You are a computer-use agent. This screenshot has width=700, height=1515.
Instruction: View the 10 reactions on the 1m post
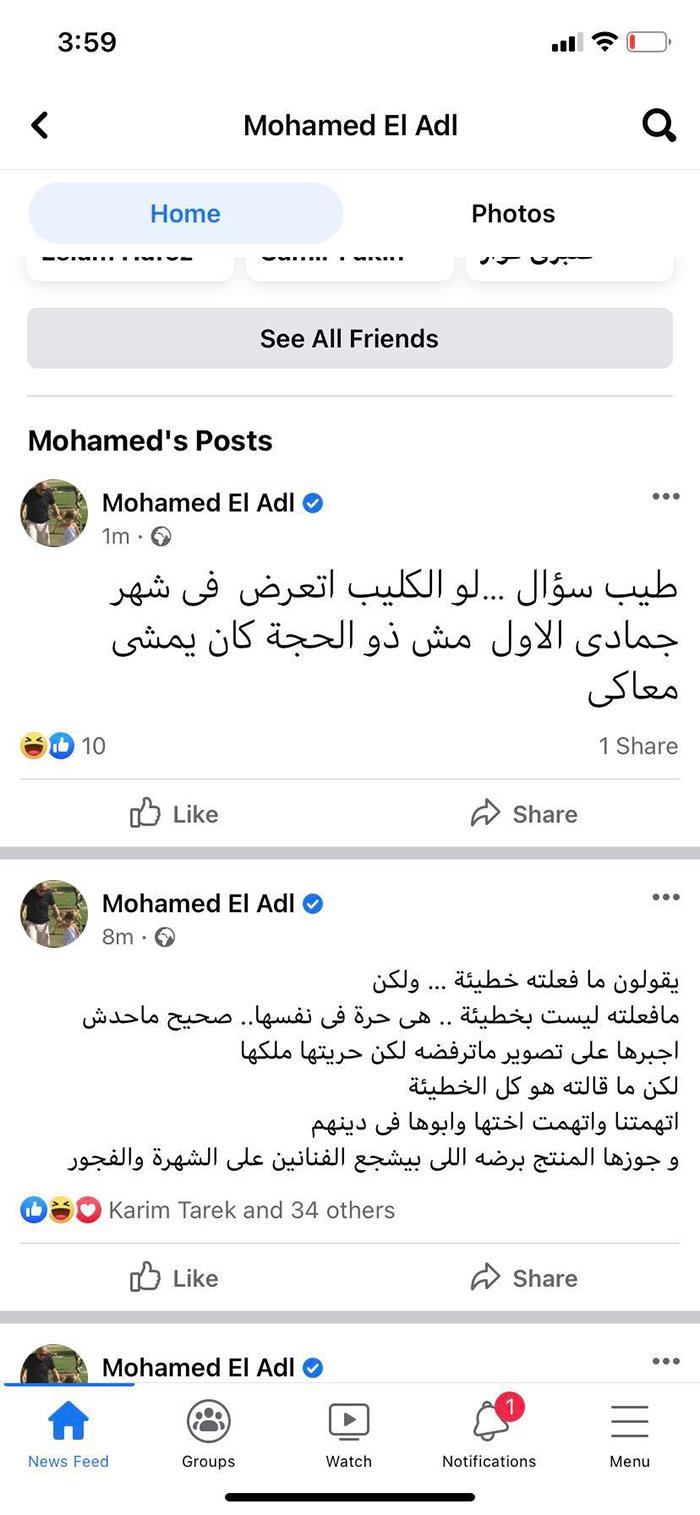point(63,746)
